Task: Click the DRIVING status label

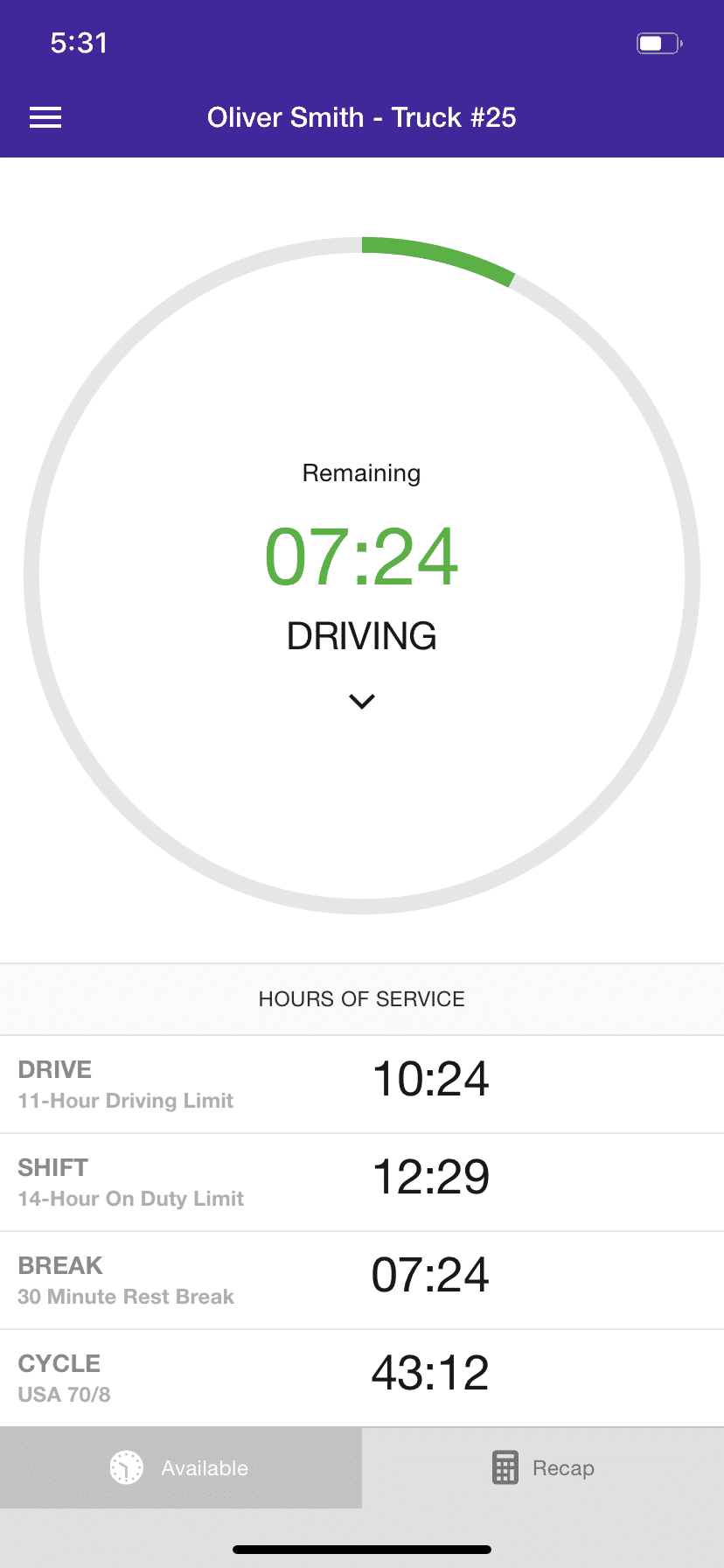Action: [361, 636]
